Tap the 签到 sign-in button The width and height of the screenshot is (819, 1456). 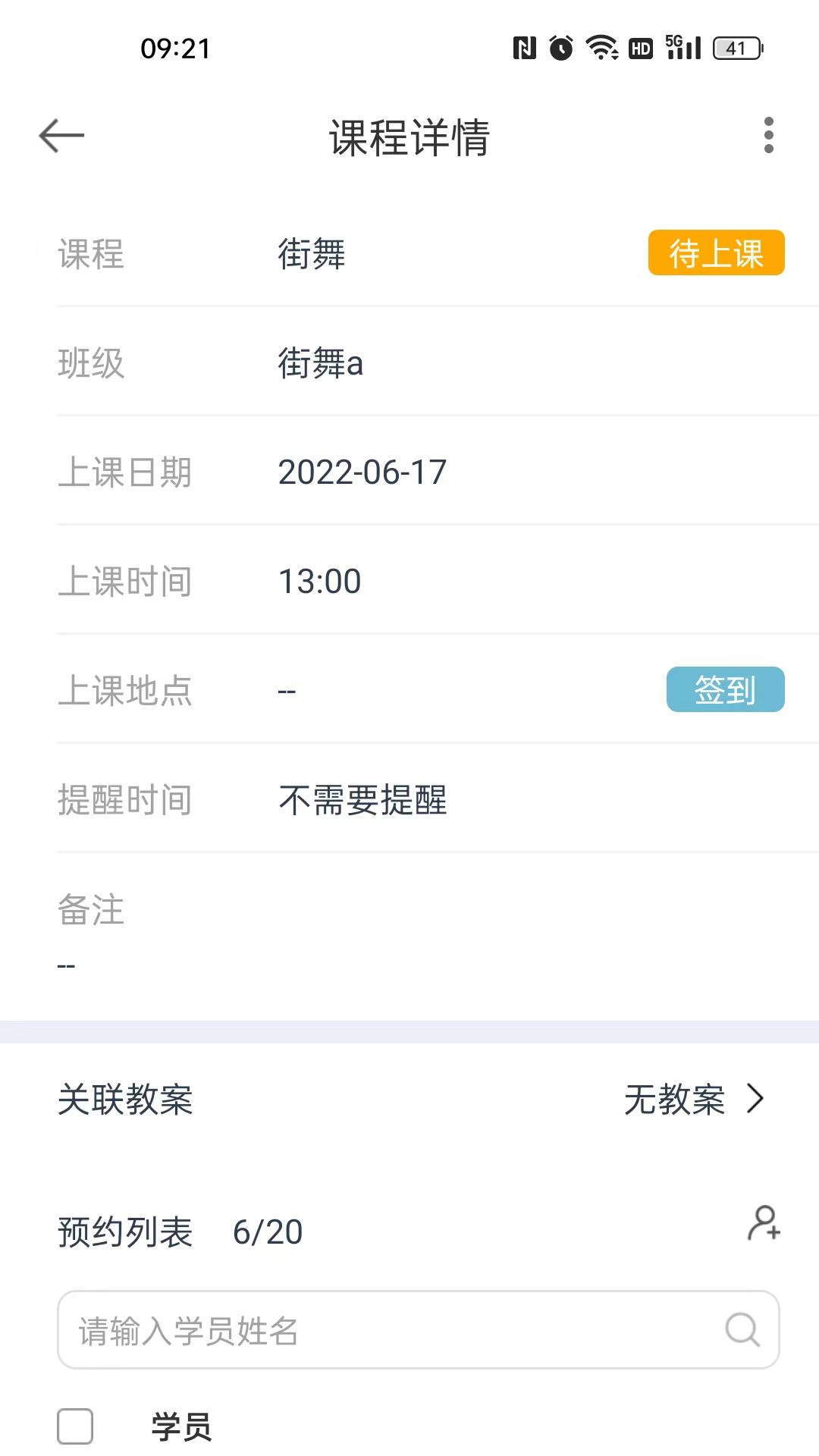725,689
